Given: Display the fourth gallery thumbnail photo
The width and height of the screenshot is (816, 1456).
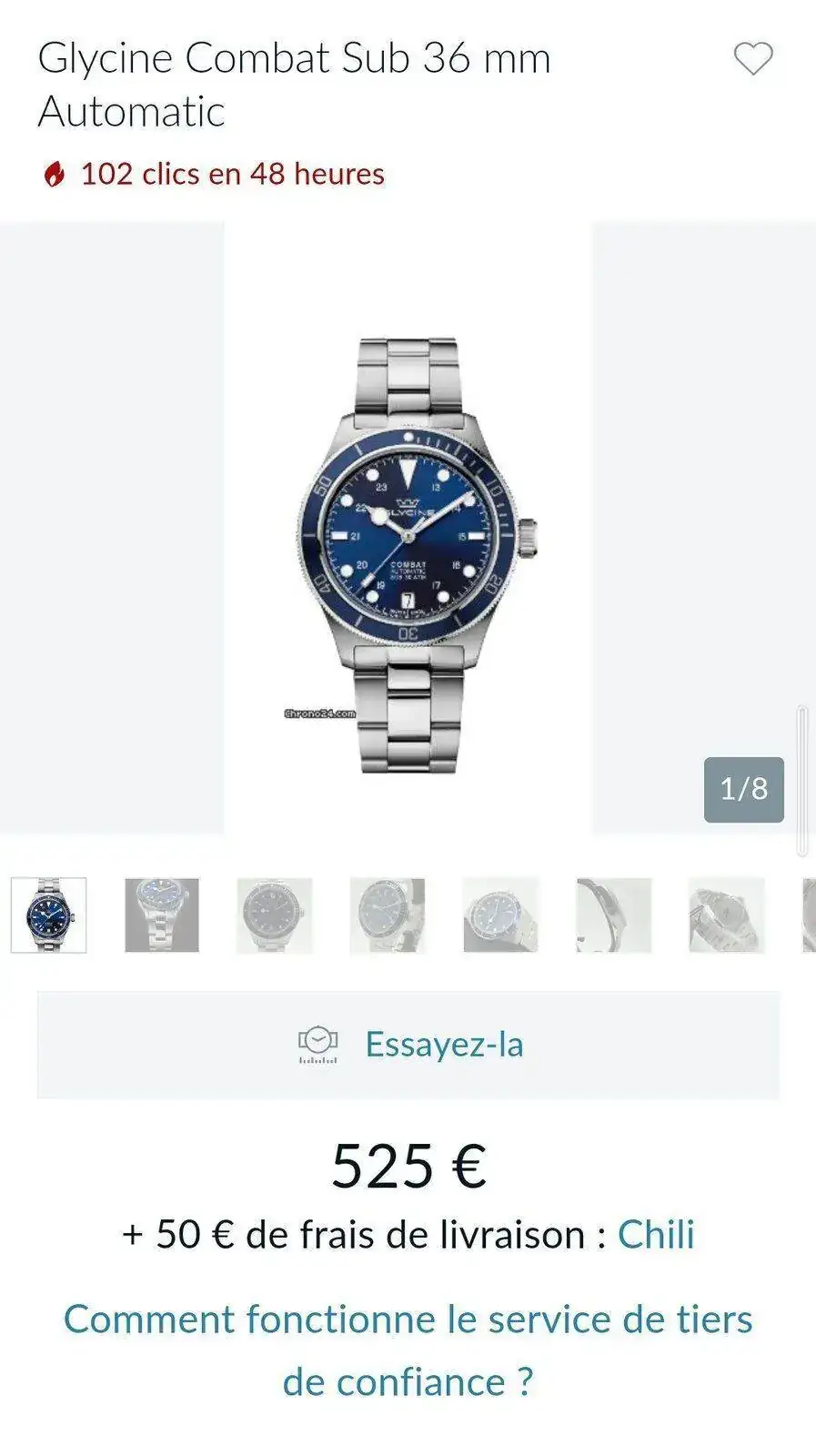Looking at the screenshot, I should 388,915.
